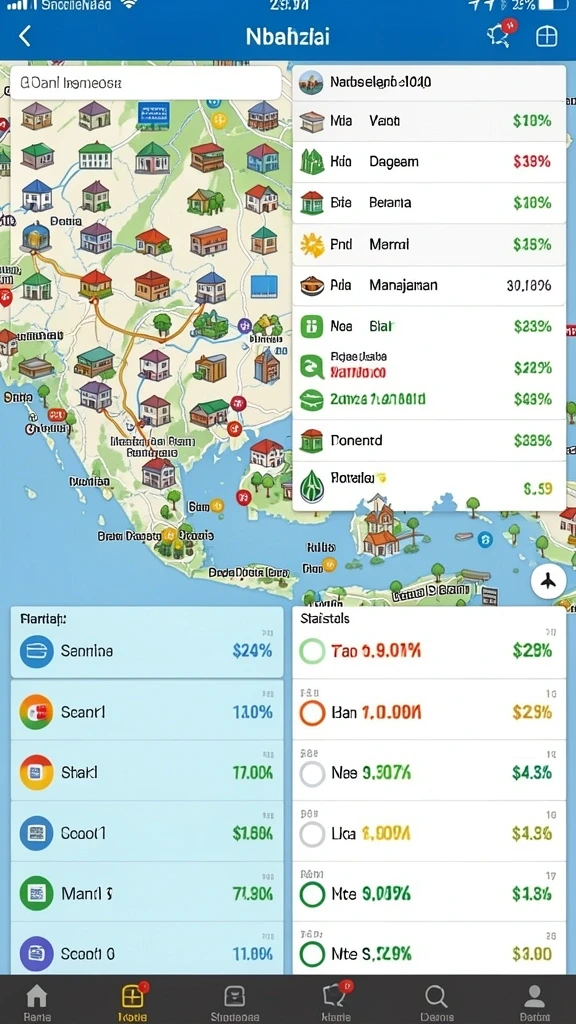Screen dimensions: 576x1024
Task: Select the Scoot1 row
Action: pos(147,833)
